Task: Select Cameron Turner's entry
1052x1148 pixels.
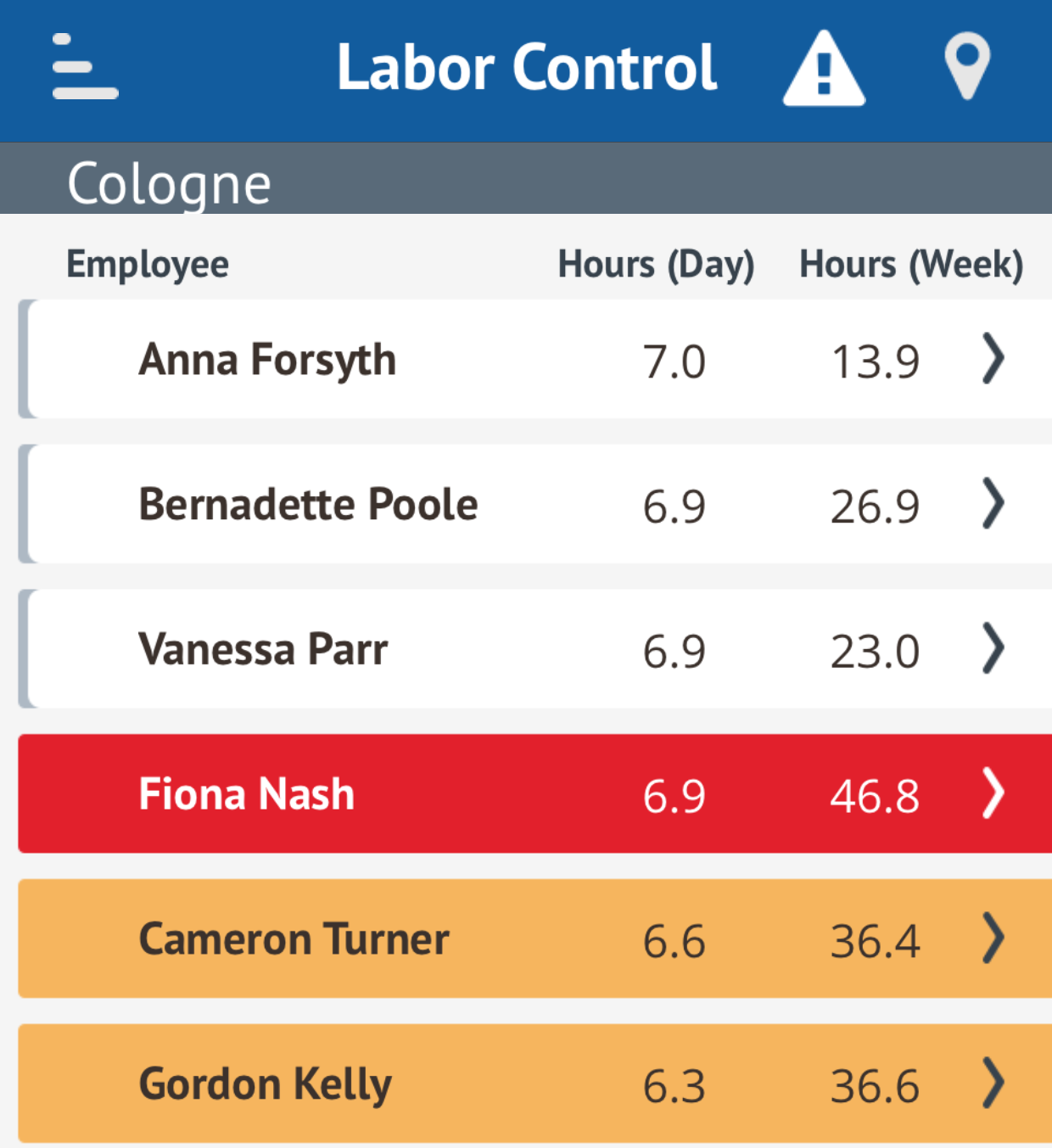Action: [x=534, y=939]
